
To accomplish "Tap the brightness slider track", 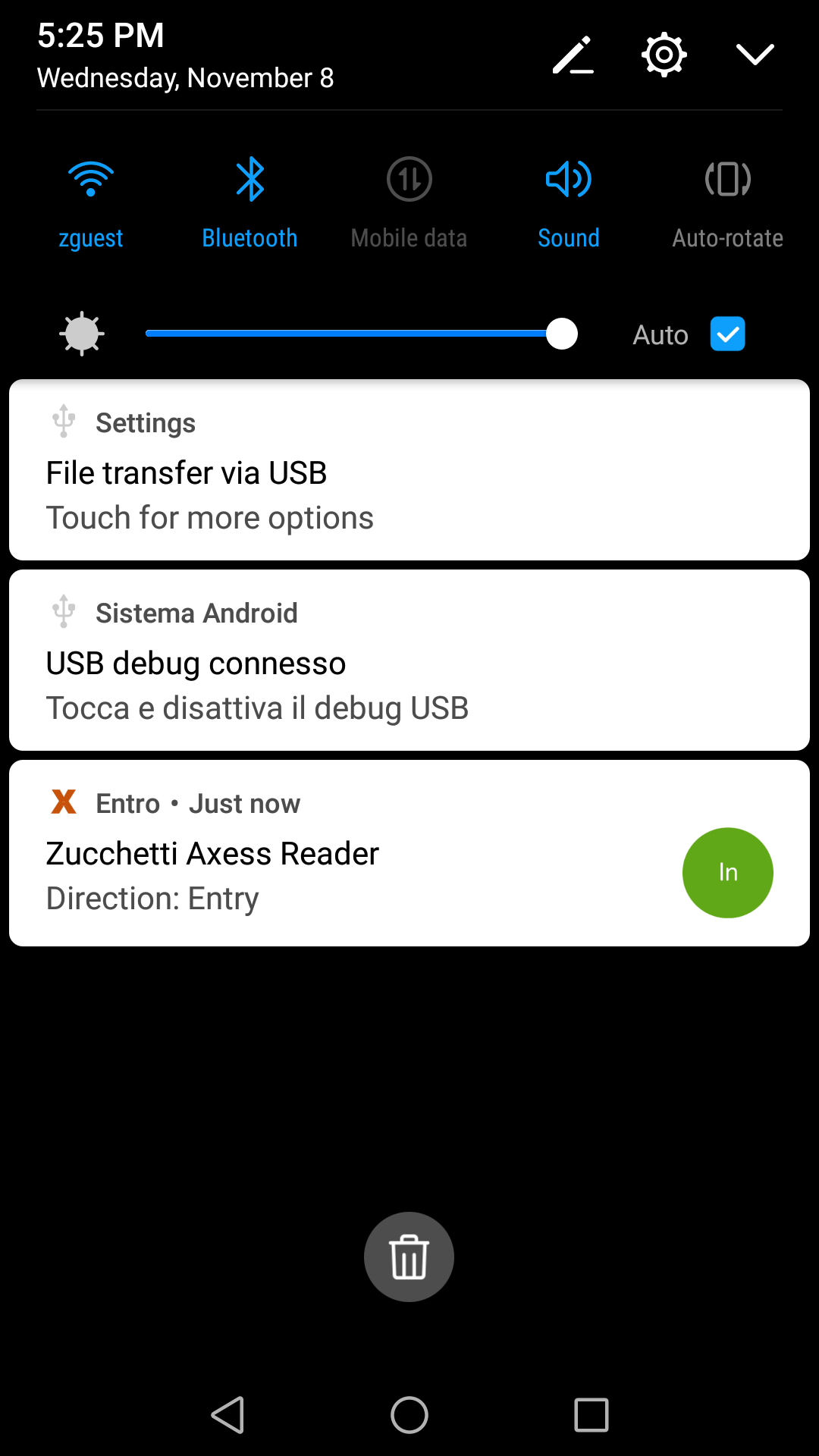I will 361,334.
